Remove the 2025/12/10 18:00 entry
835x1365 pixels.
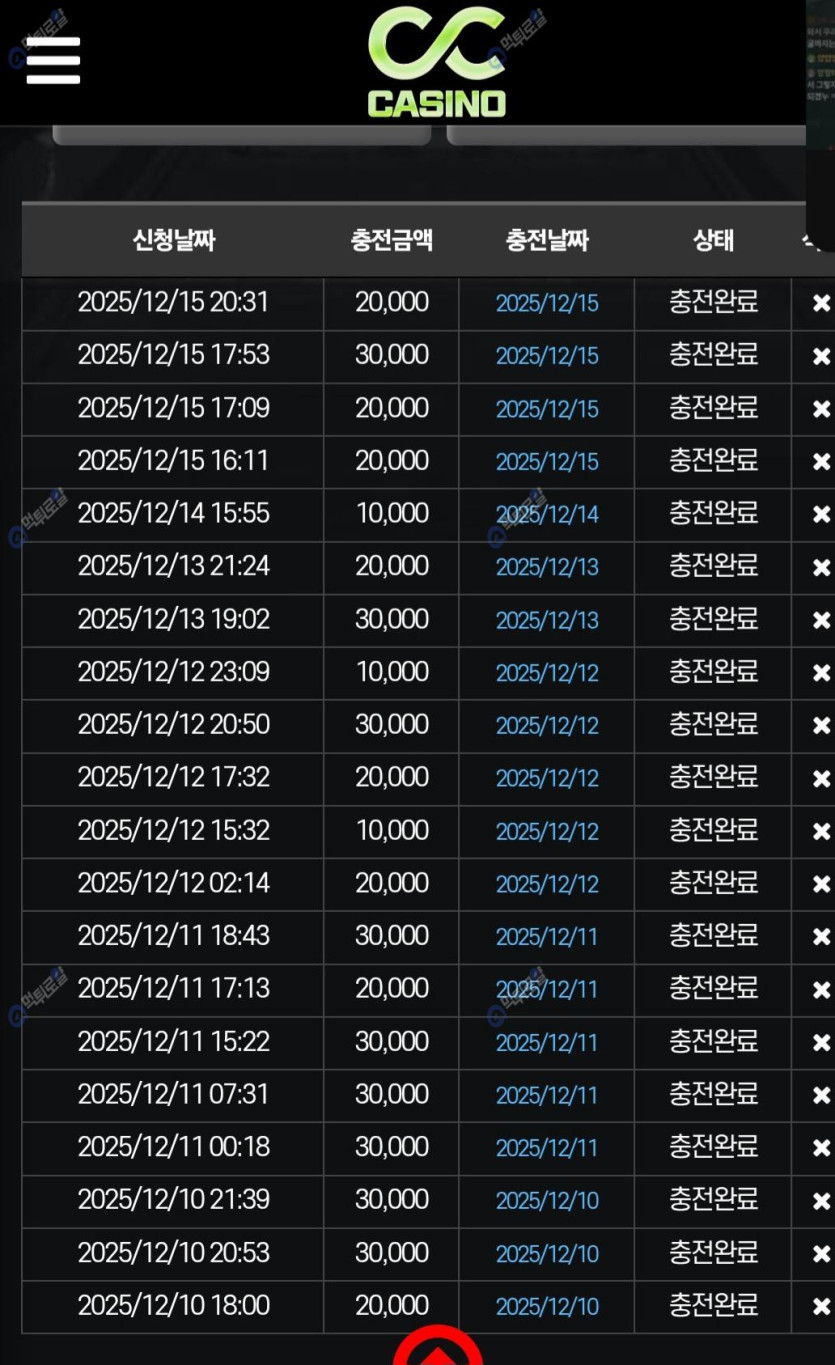[x=821, y=1306]
